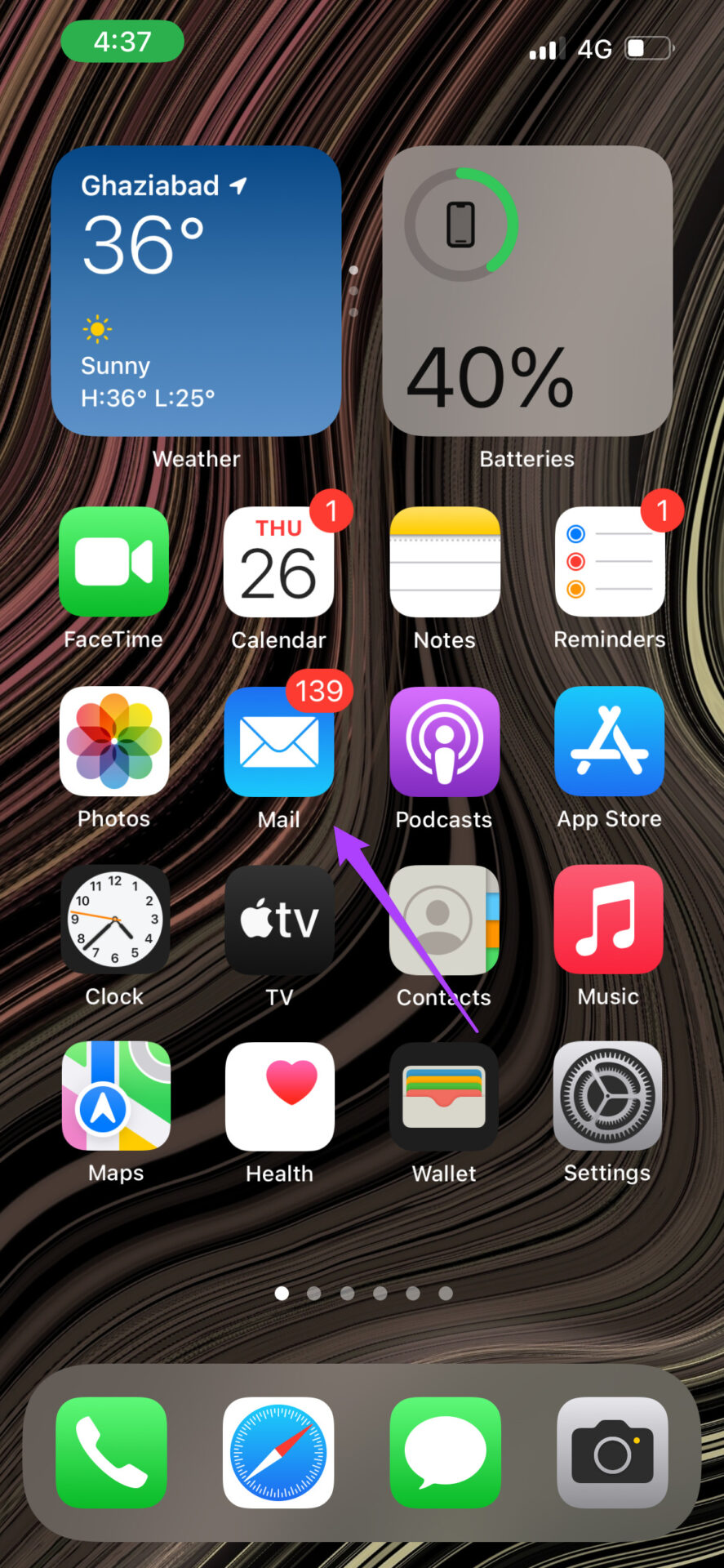Launch Apple TV

coord(279,920)
